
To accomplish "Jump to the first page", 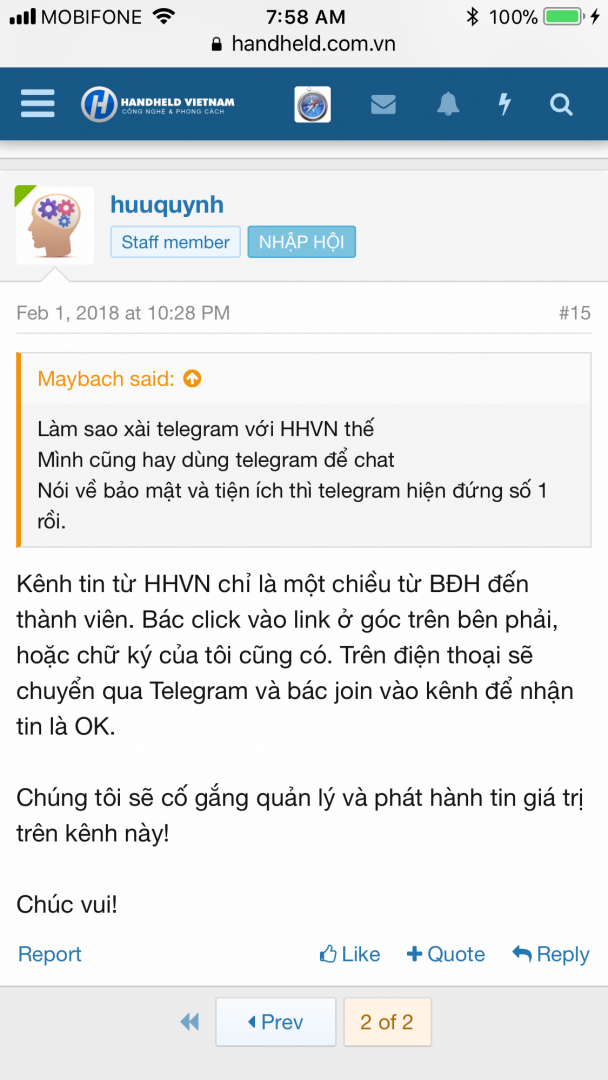I will tap(189, 1022).
